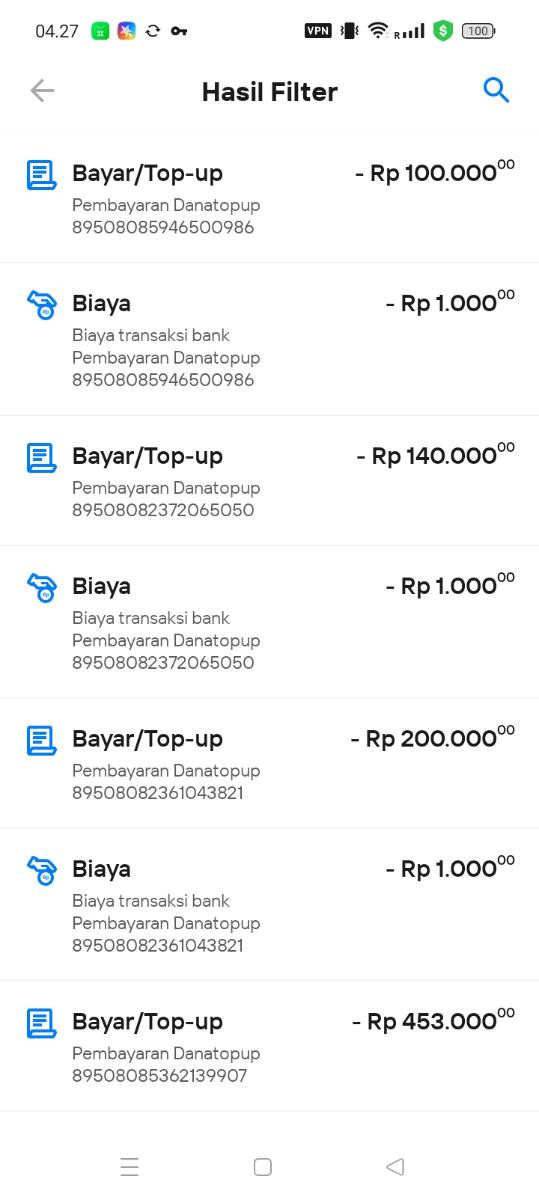Open the Rp 200.000 Bayar/Top-up transaction
The width and height of the screenshot is (539, 1200).
[270, 764]
